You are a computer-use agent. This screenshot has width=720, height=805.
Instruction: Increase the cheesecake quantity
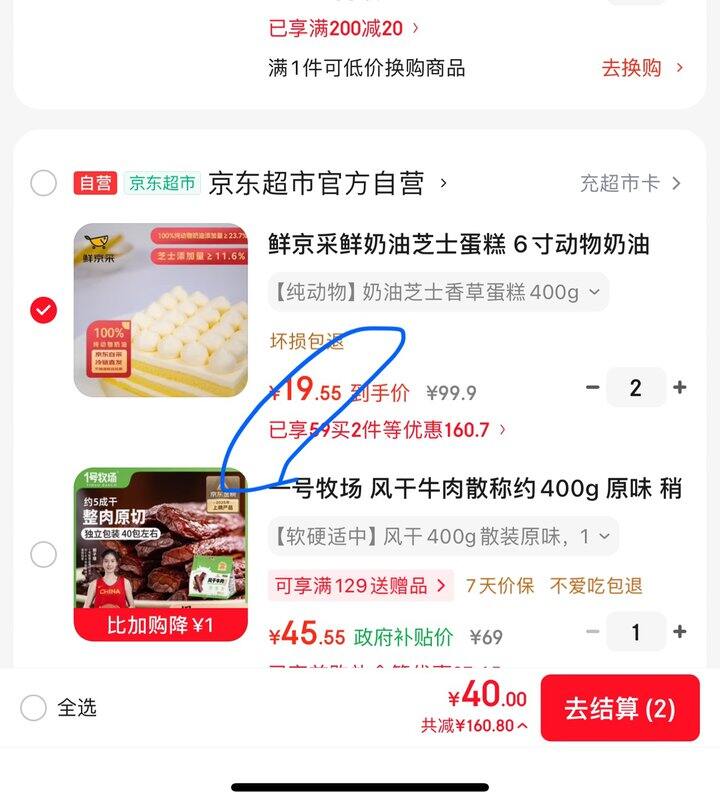pos(680,388)
